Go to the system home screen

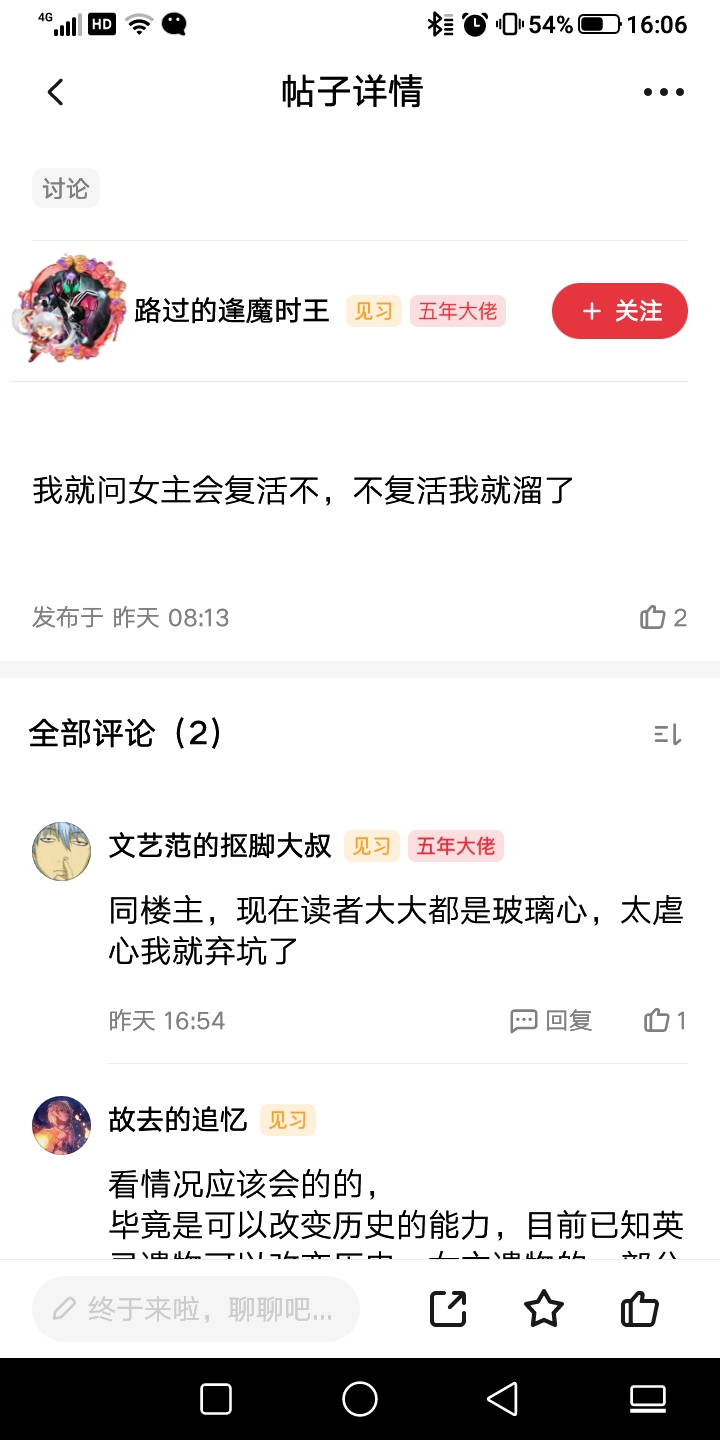click(360, 1399)
